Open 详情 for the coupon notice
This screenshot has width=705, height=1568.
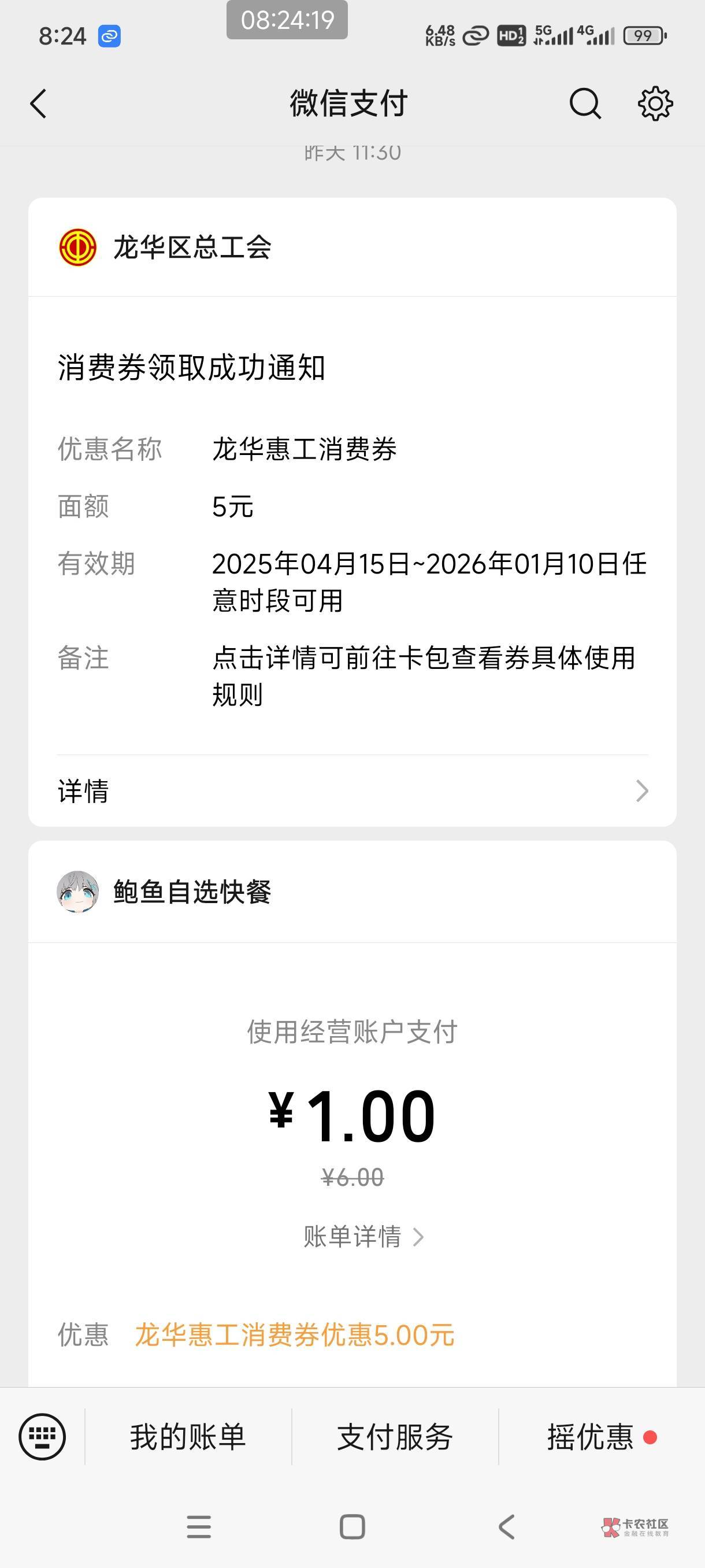coord(352,791)
